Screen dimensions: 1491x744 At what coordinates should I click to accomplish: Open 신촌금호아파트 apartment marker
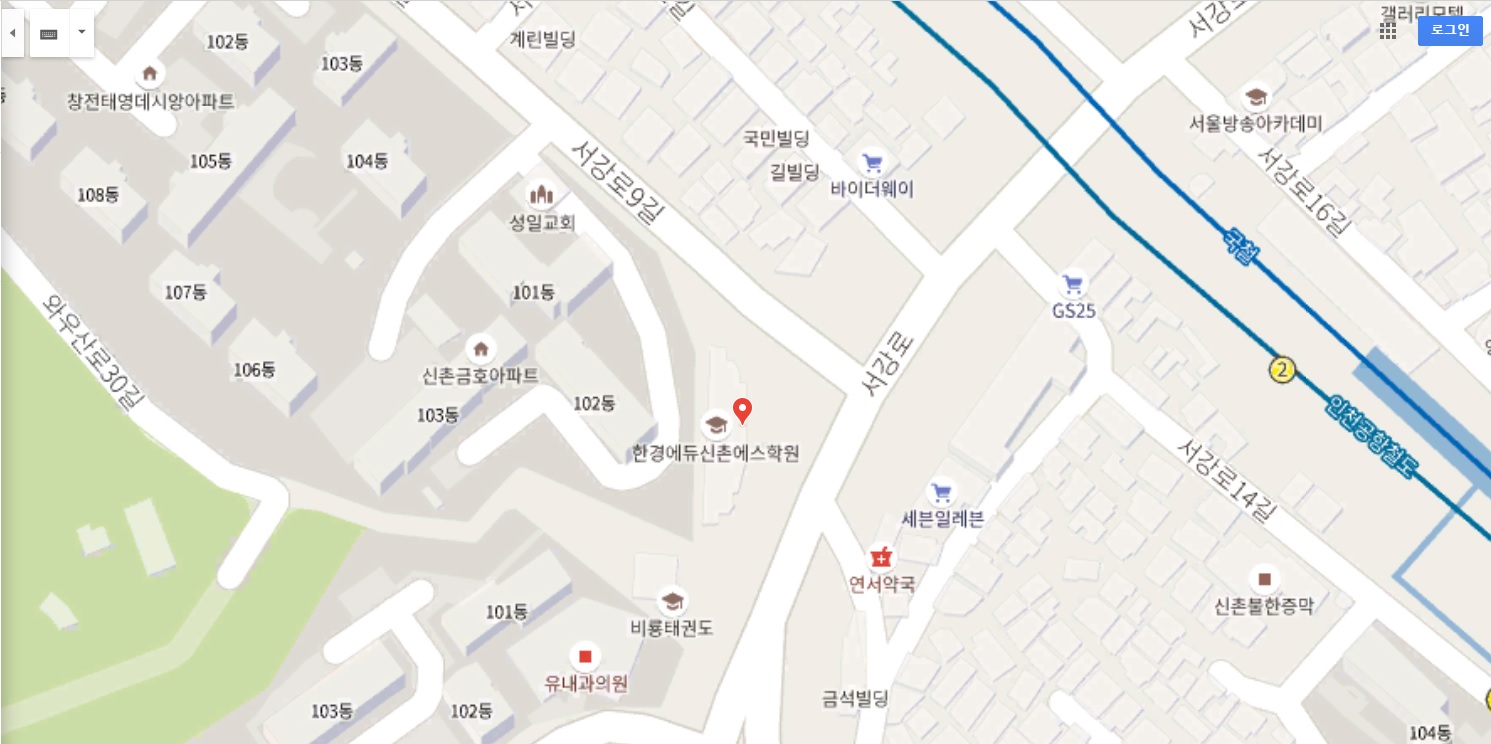coord(481,349)
